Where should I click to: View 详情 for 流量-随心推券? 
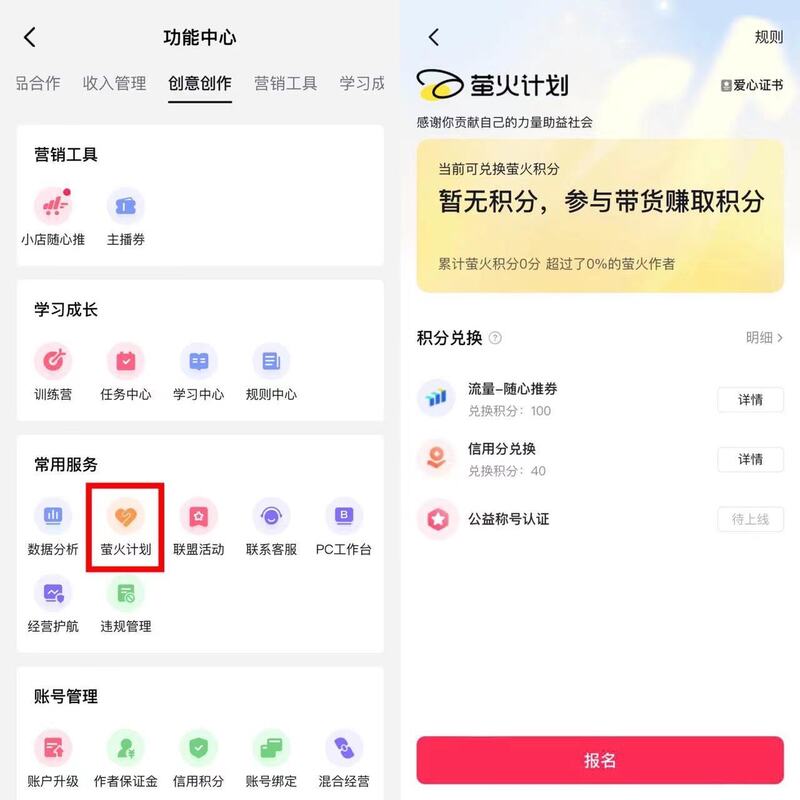750,400
